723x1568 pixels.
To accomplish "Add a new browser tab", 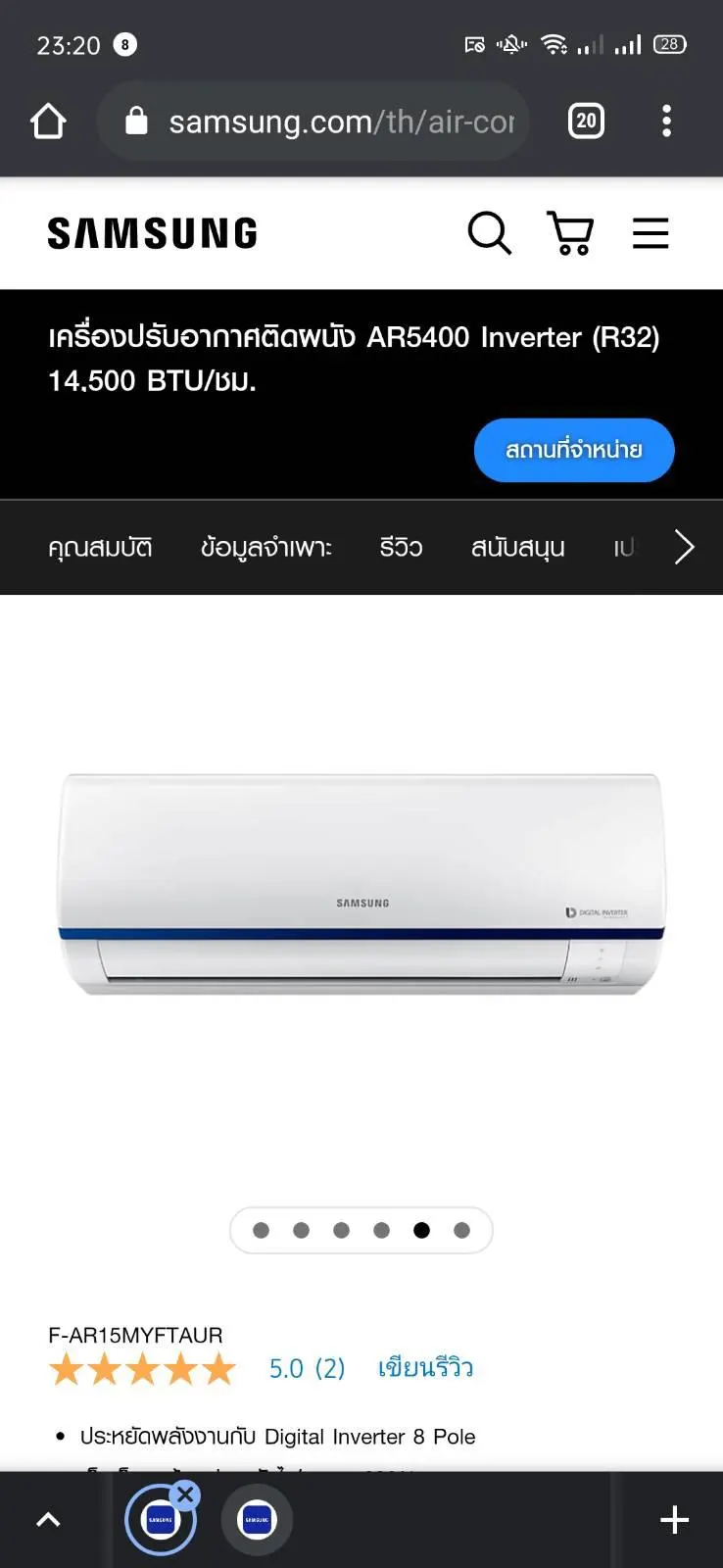I will click(x=674, y=1520).
